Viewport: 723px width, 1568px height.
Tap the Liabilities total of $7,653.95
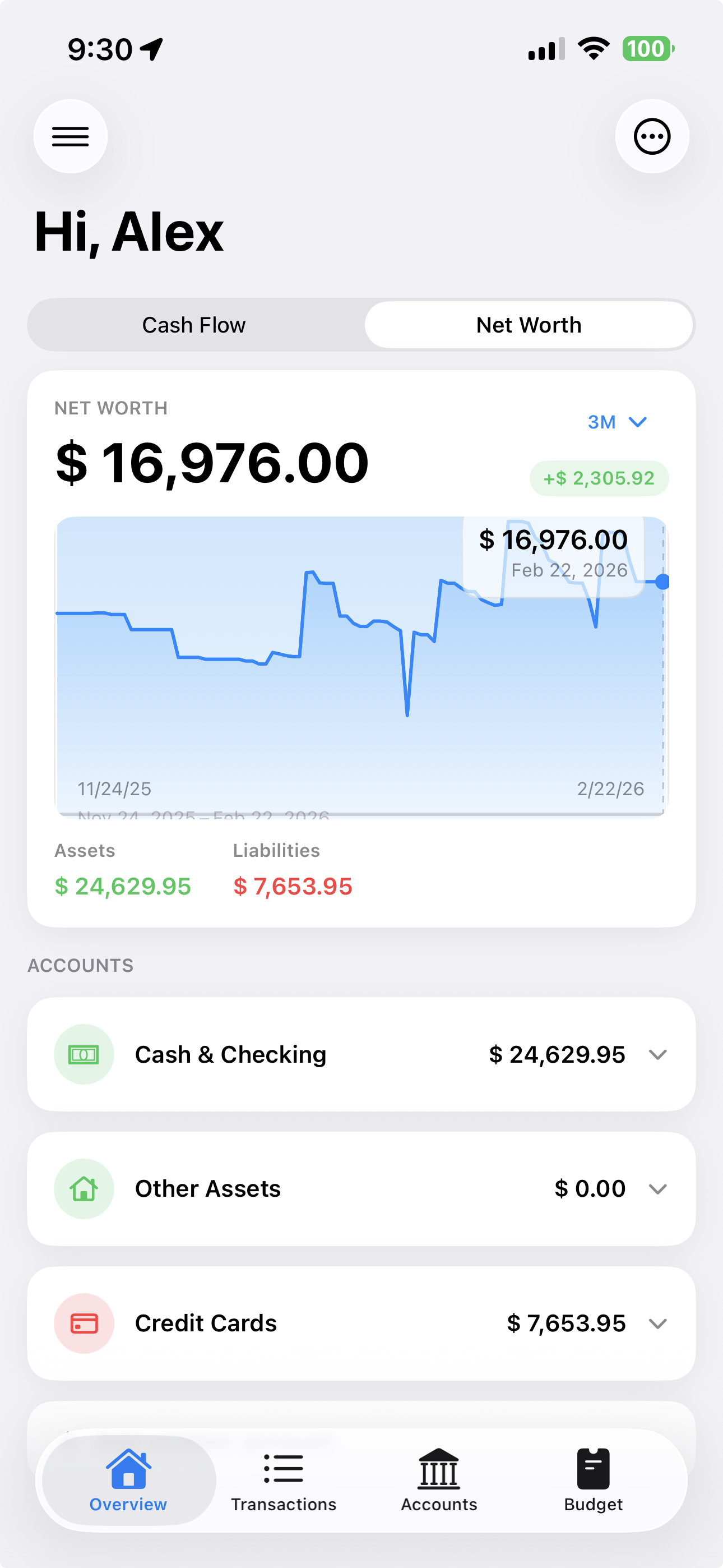click(293, 886)
